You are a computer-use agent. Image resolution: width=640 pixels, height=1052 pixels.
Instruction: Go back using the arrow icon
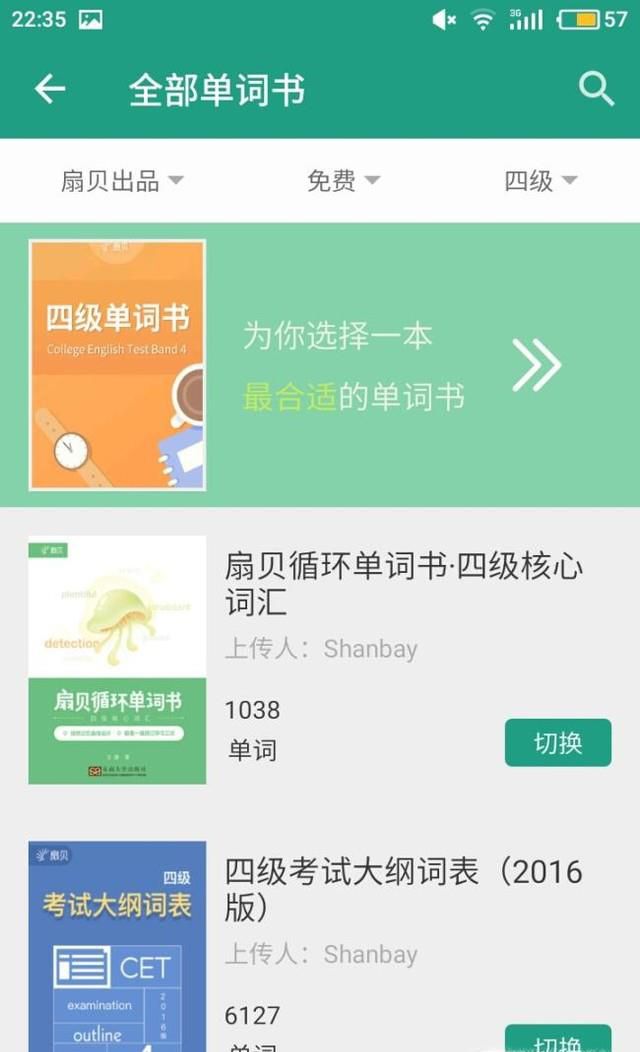pos(50,89)
